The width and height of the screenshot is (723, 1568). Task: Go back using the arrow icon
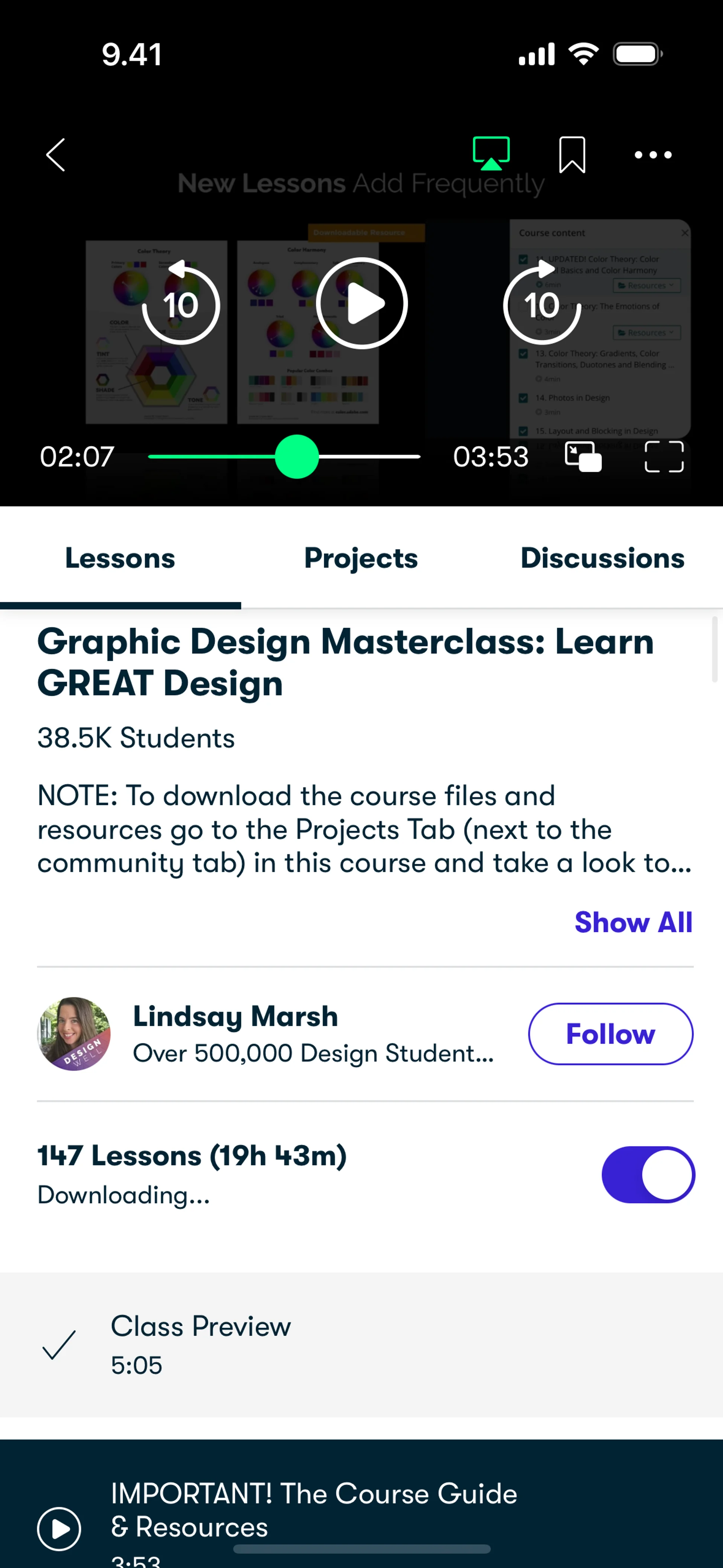pyautogui.click(x=55, y=154)
